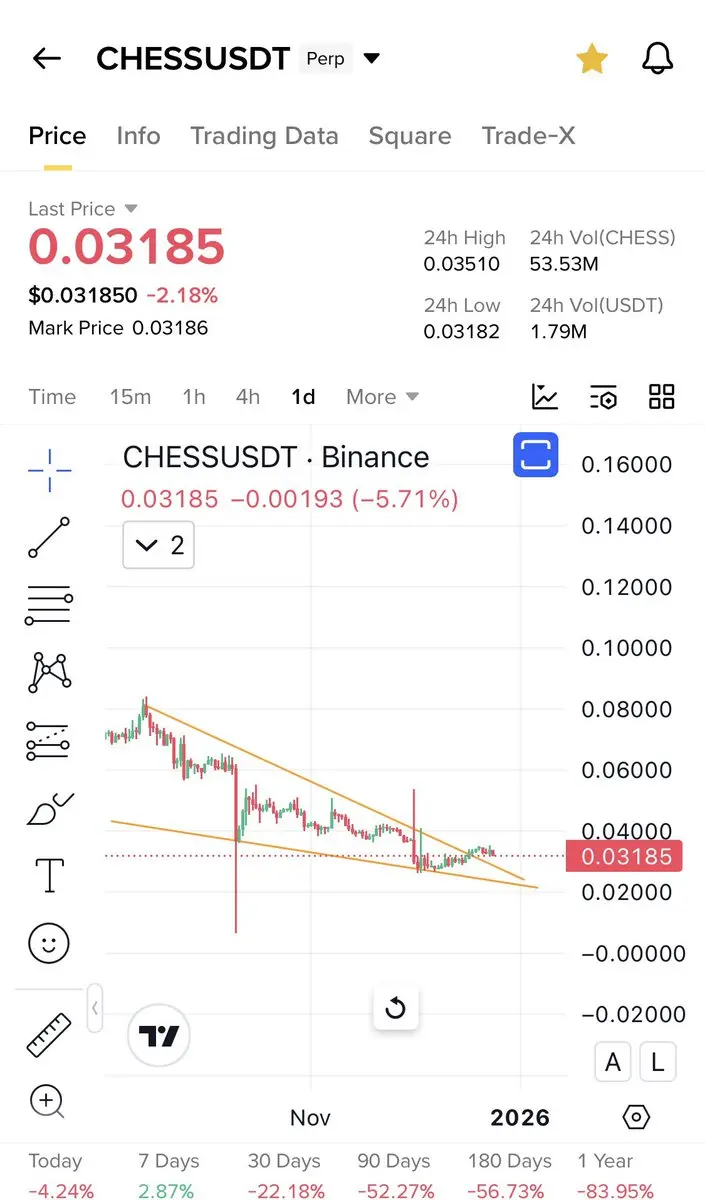The image size is (705, 1200).
Task: Select the 15m chart interval
Action: [x=130, y=397]
